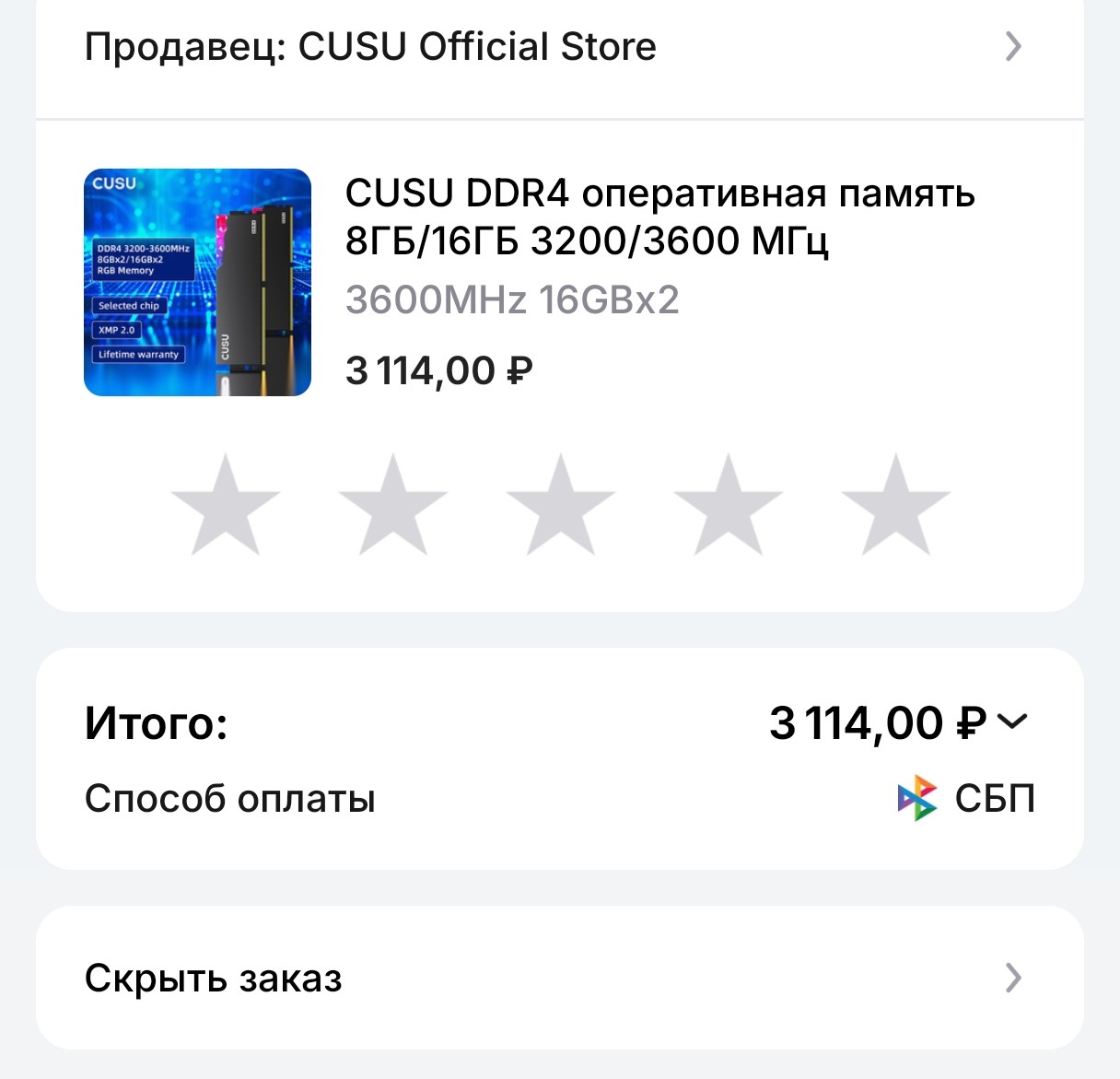Image resolution: width=1120 pixels, height=1079 pixels.
Task: Give the full five-star rating
Action: tap(895, 505)
